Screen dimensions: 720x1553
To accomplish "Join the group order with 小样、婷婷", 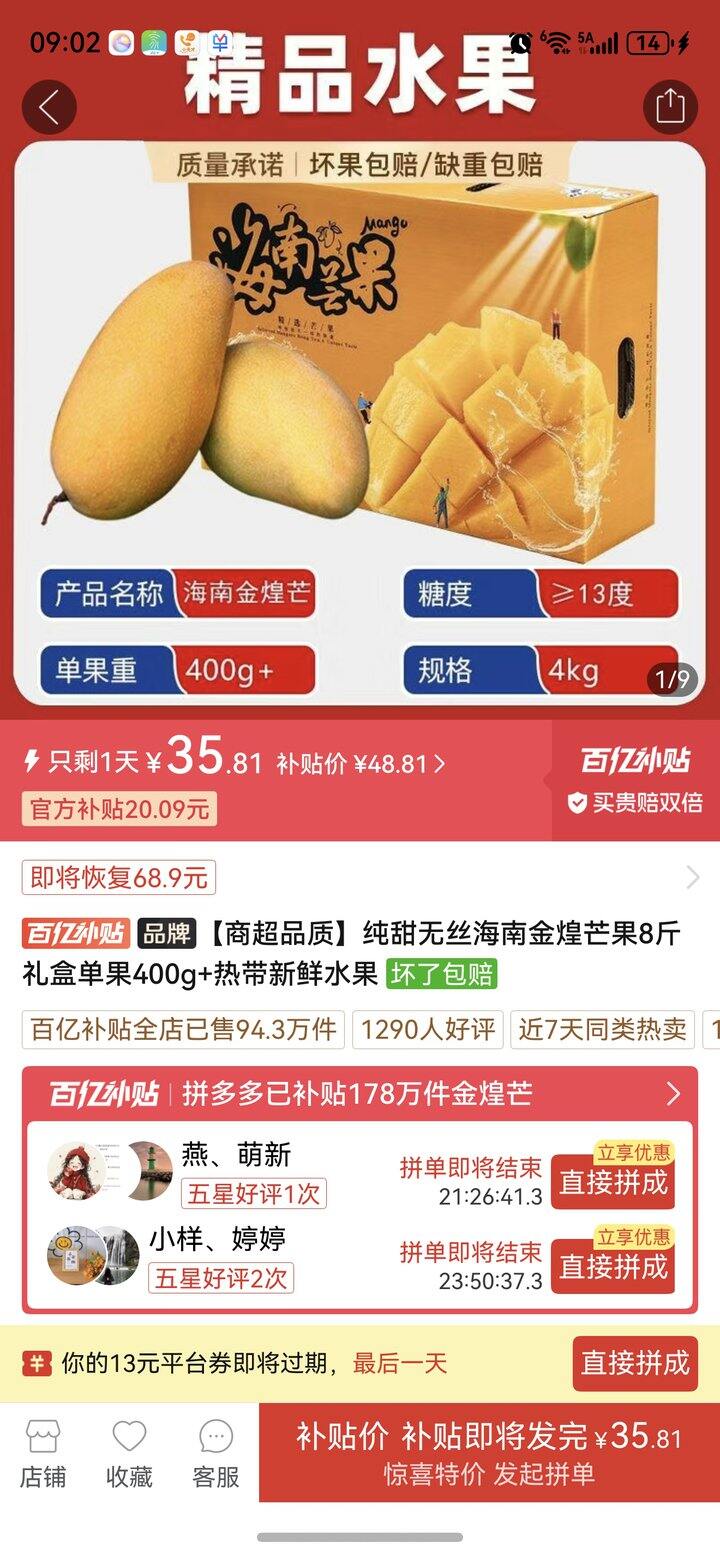I will (x=612, y=1267).
